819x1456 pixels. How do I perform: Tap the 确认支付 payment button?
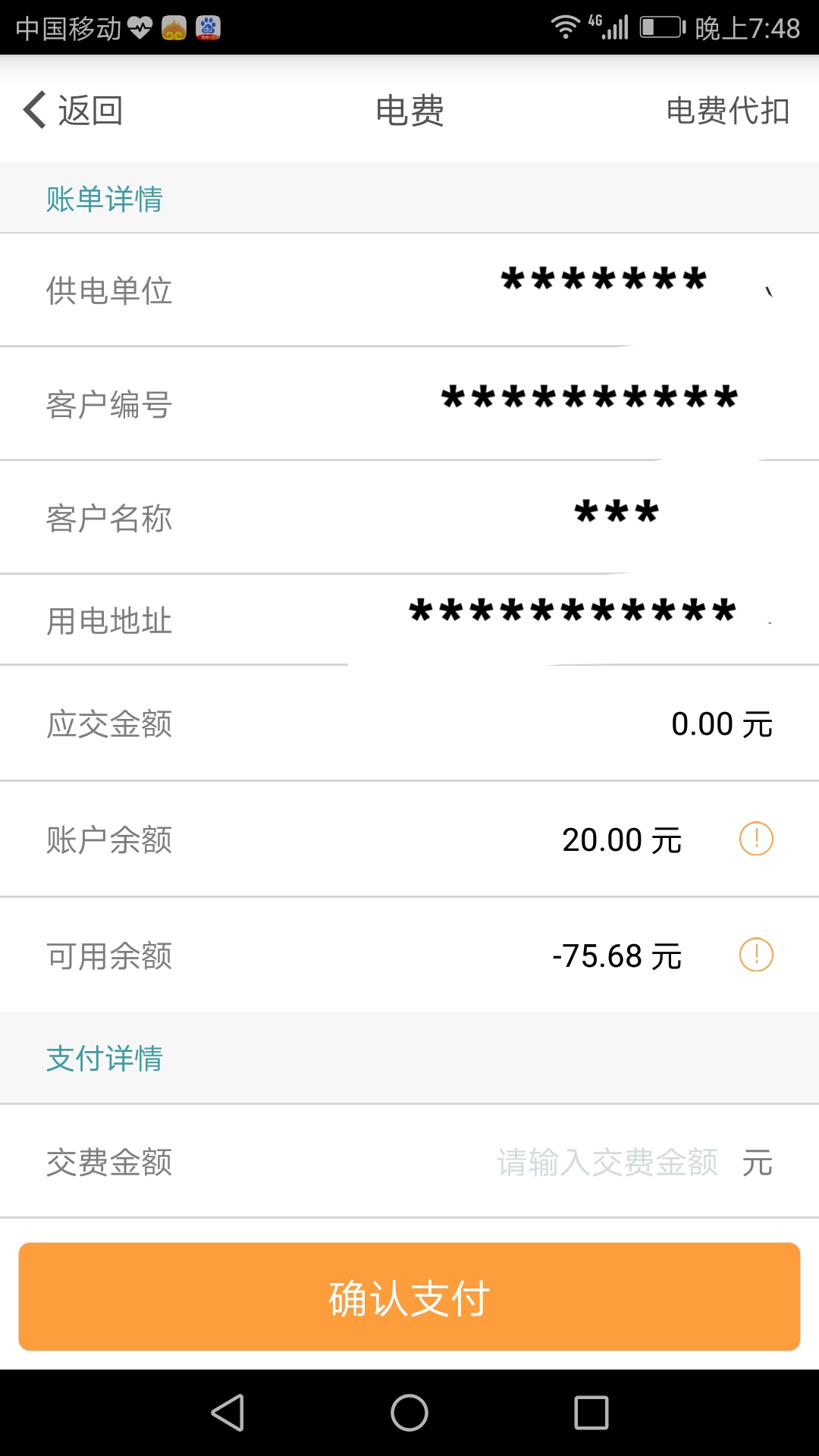(x=409, y=1298)
